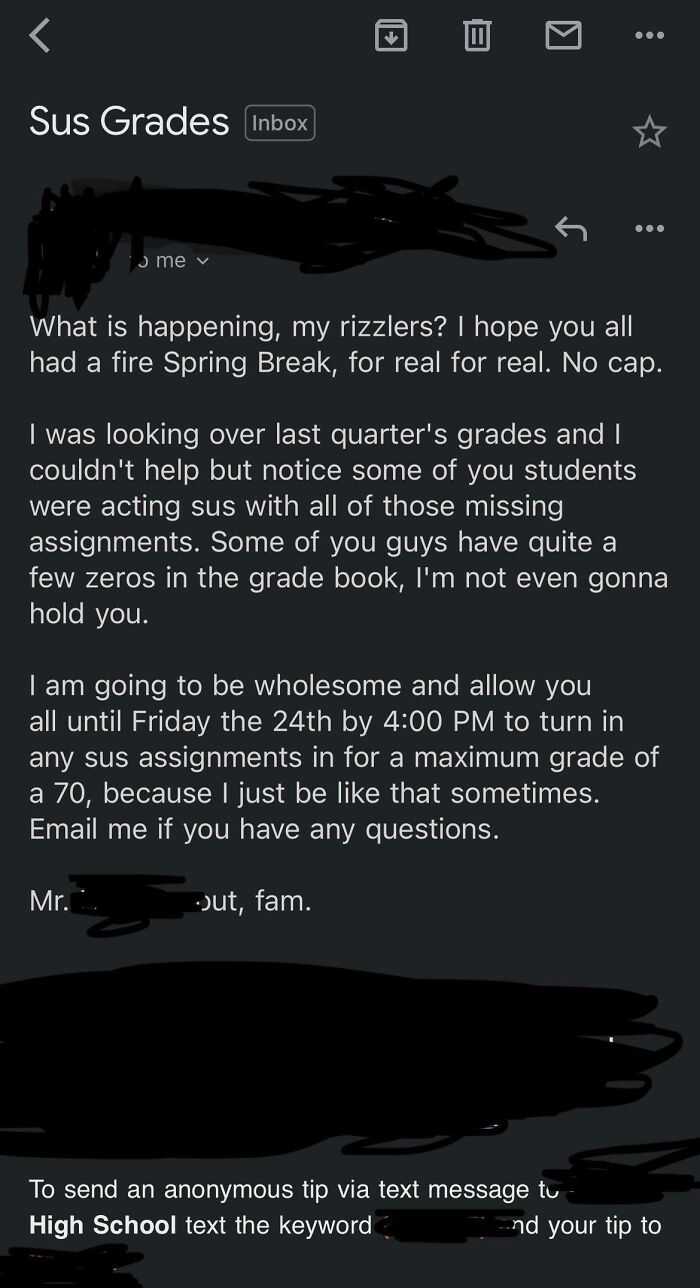Archive this Sus Grades email
Viewport: 700px width, 1288px height.
click(x=391, y=36)
